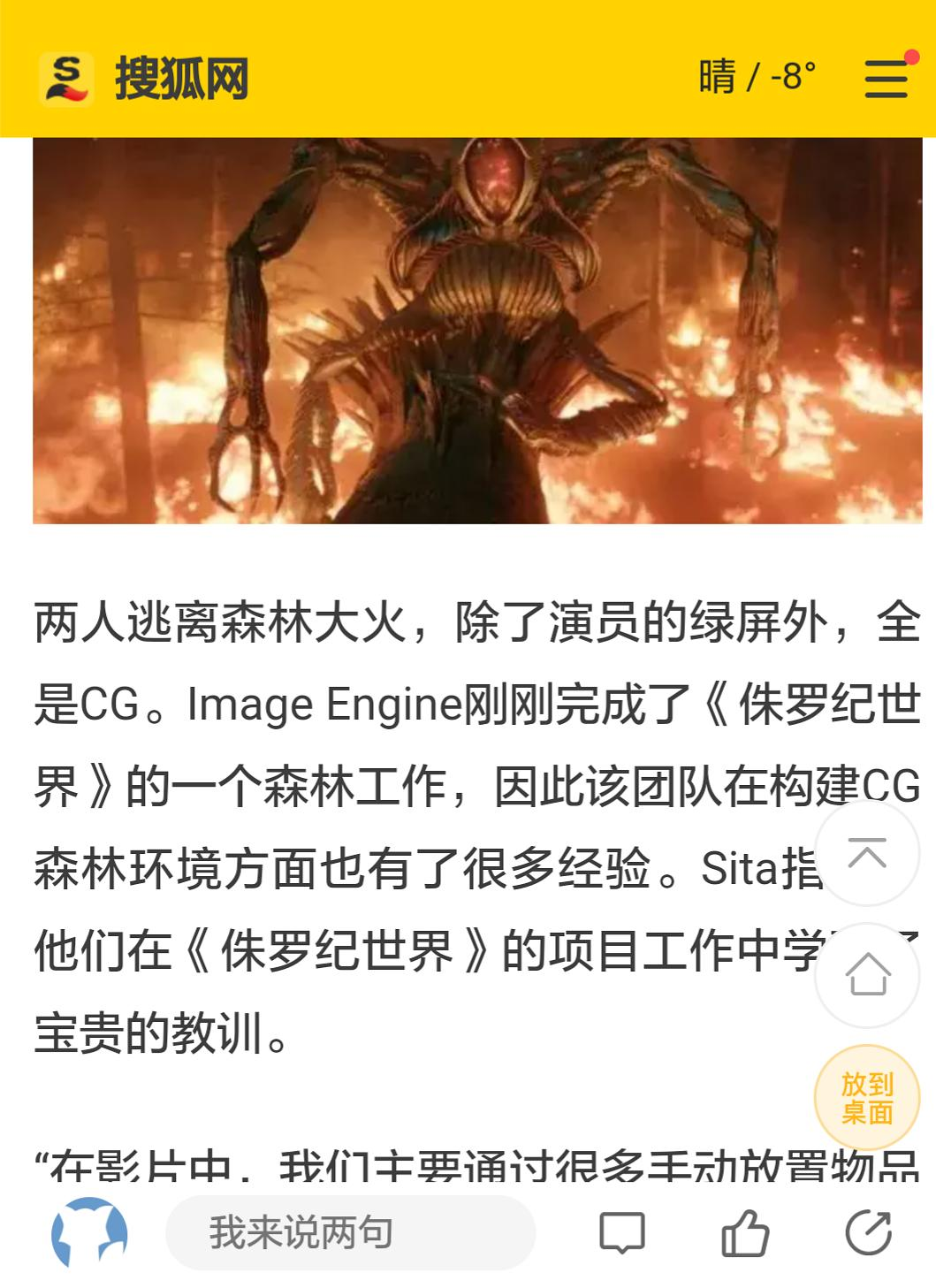View the article comments
This screenshot has height=1288, width=936.
(622, 1232)
